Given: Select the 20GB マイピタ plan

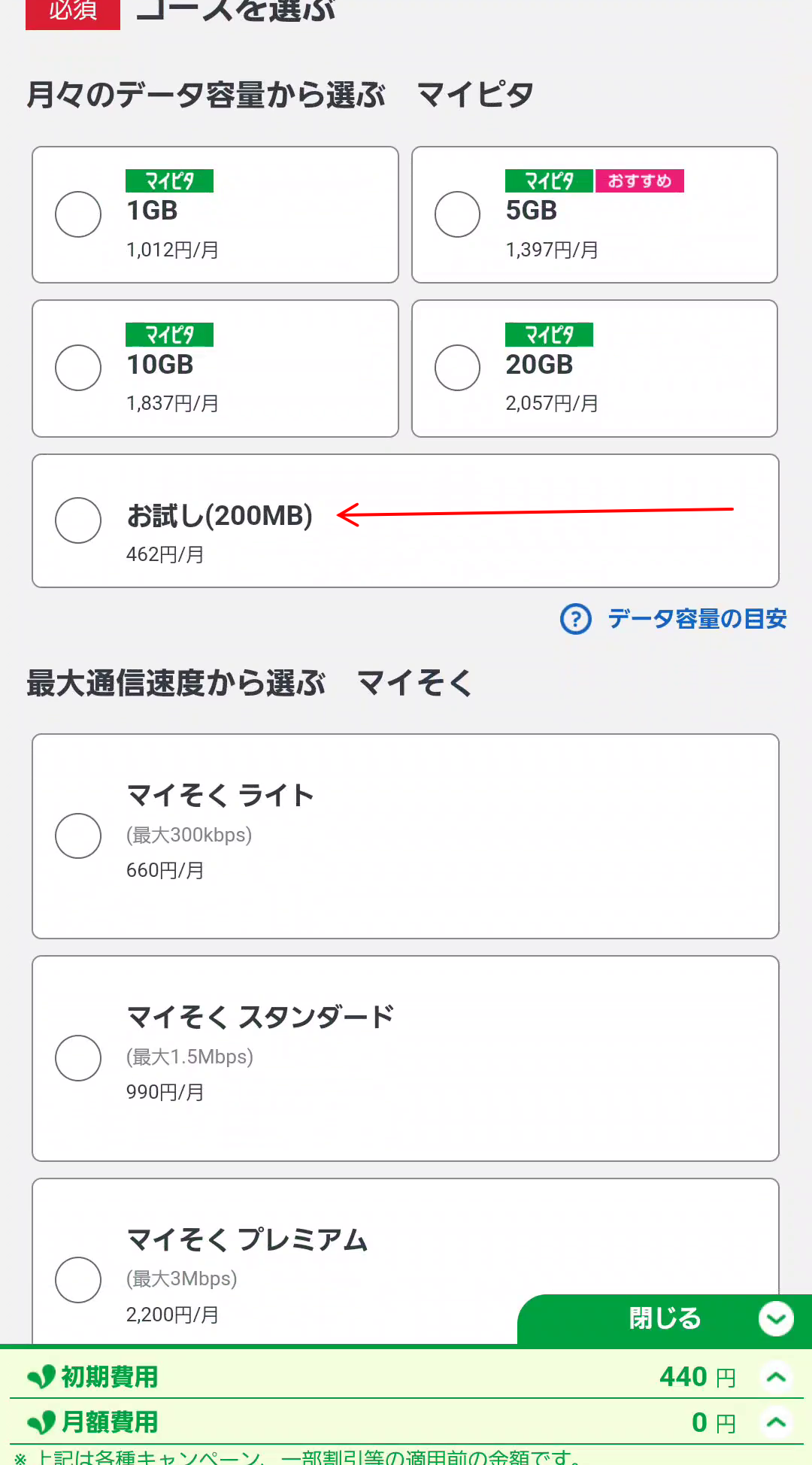Looking at the screenshot, I should 595,369.
